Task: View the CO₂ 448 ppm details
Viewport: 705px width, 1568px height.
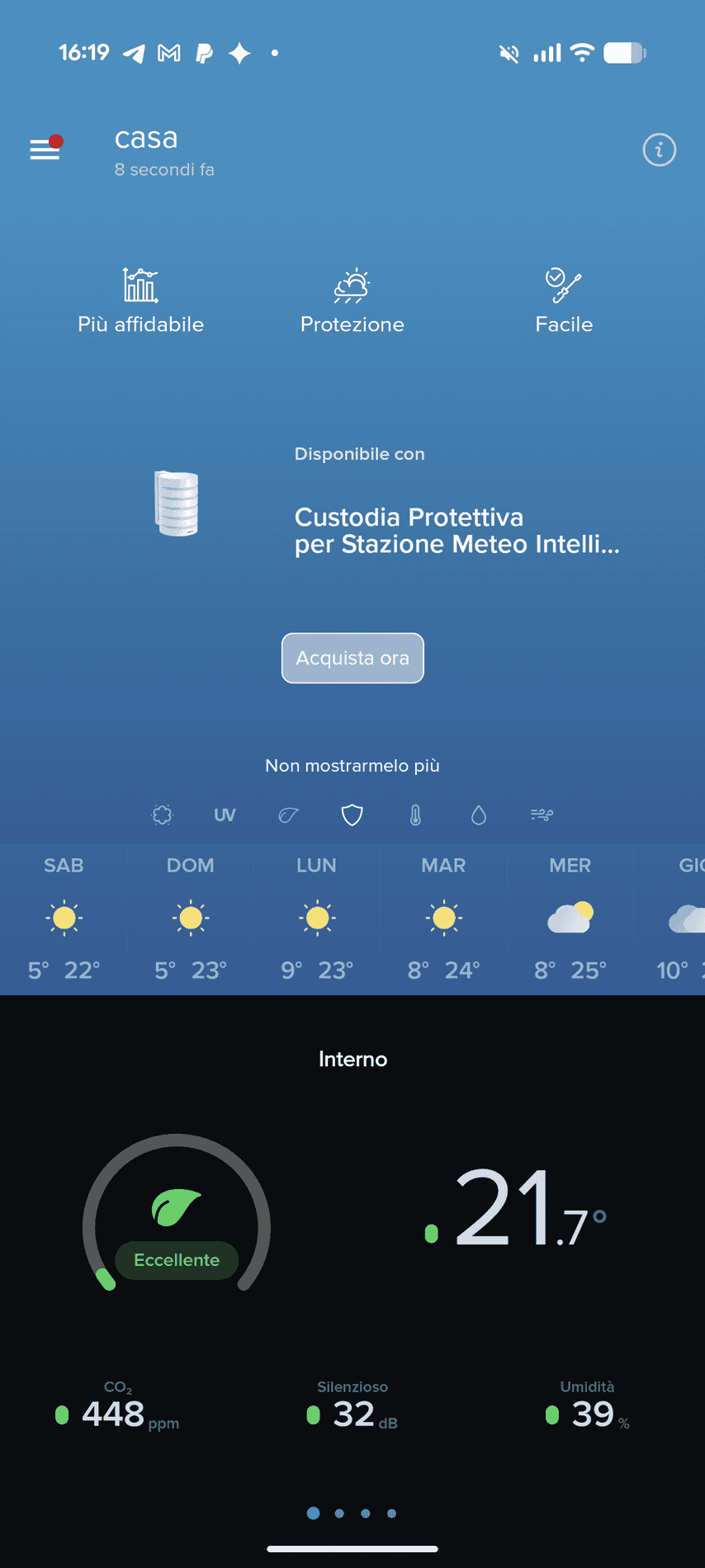Action: pyautogui.click(x=117, y=1413)
